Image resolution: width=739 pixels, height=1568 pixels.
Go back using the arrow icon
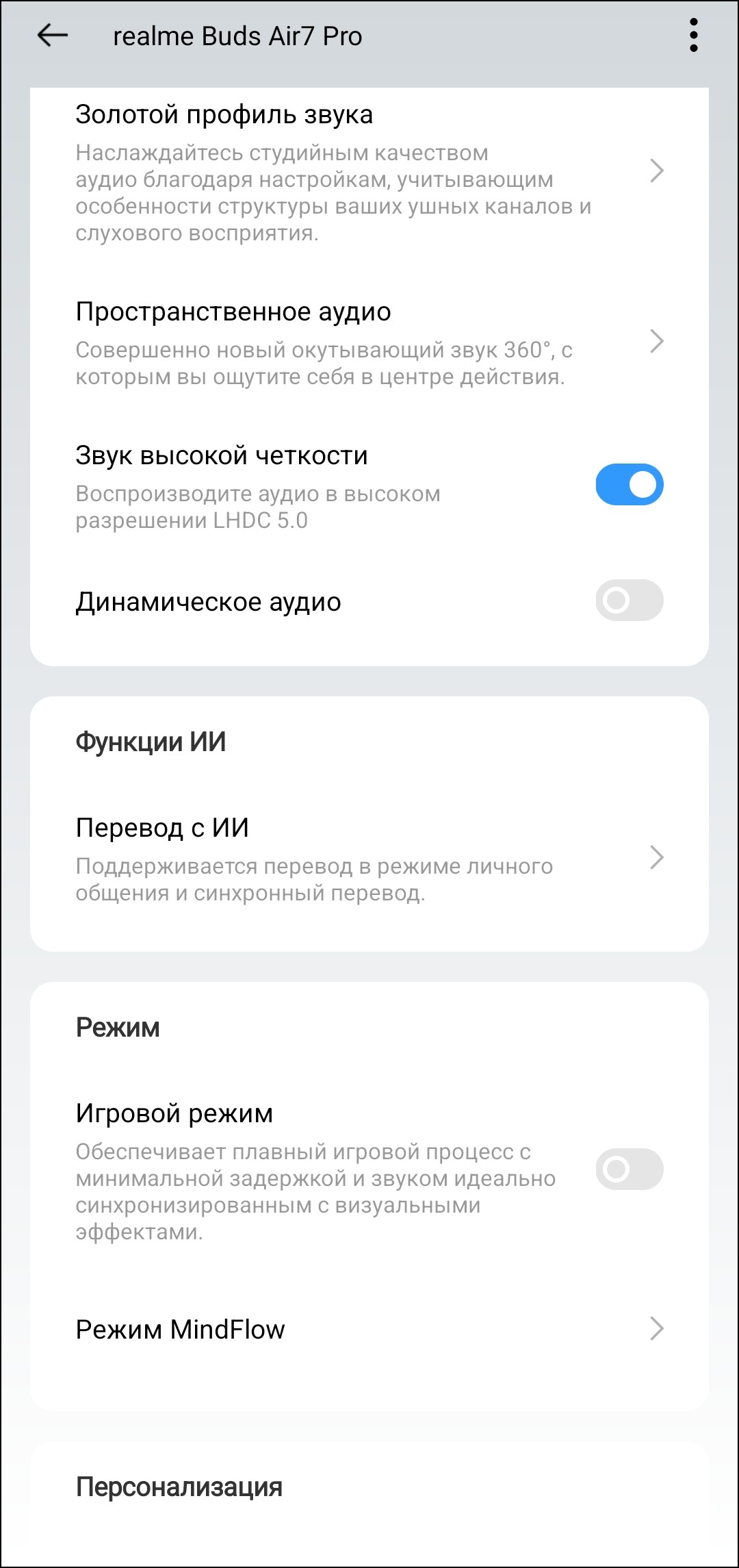pyautogui.click(x=53, y=36)
